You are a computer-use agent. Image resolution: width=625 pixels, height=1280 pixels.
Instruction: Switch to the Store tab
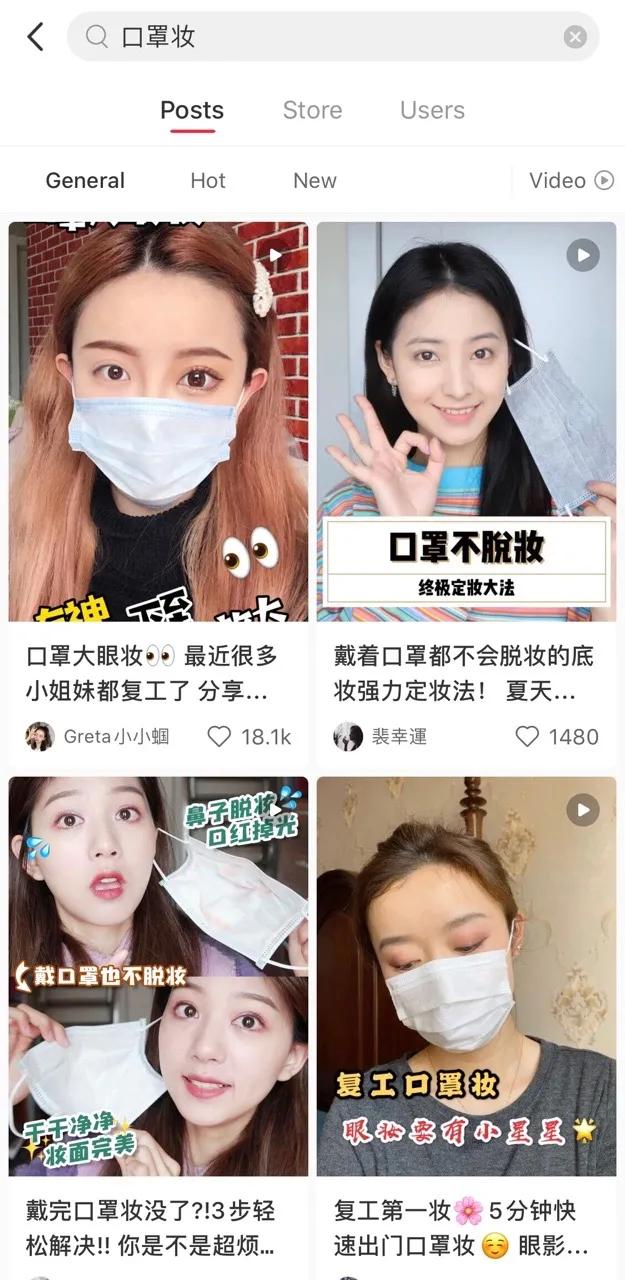tap(312, 110)
